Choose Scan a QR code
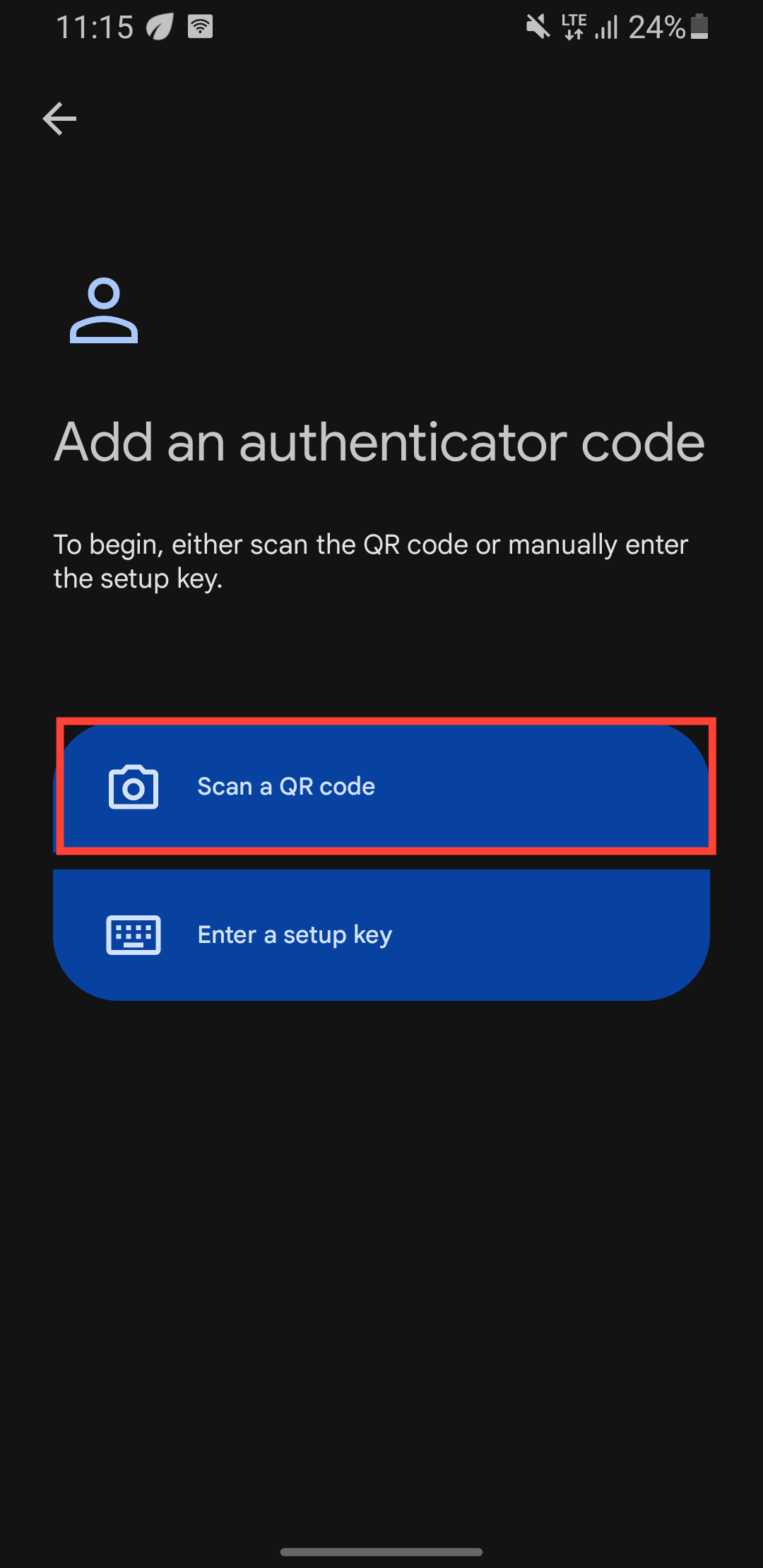The width and height of the screenshot is (763, 1568). point(381,787)
